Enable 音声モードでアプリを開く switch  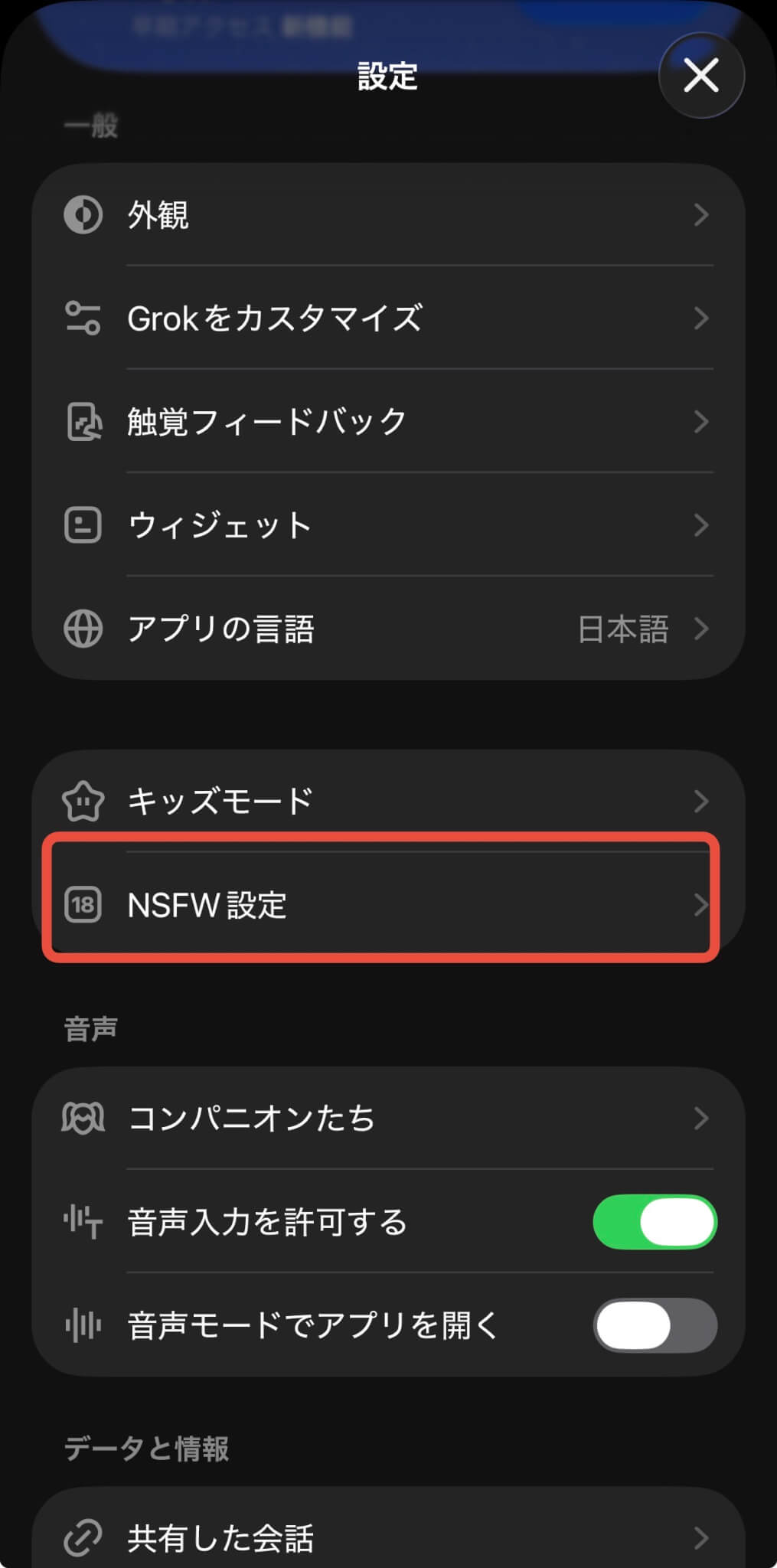pyautogui.click(x=655, y=1325)
